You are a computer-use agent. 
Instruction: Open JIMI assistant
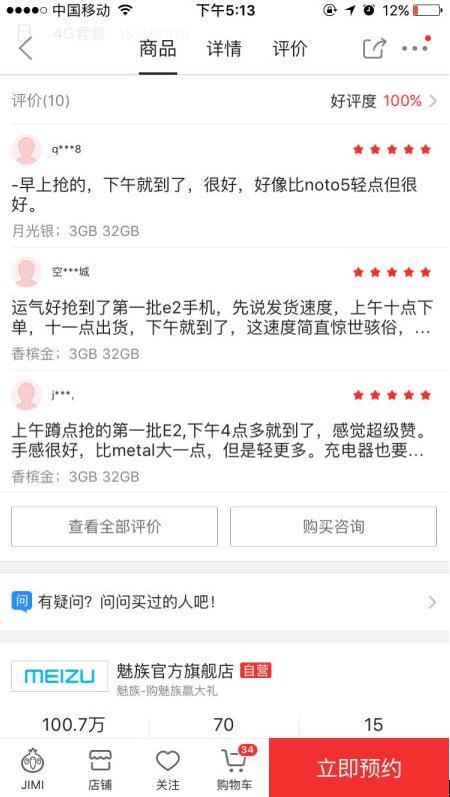coord(33,768)
